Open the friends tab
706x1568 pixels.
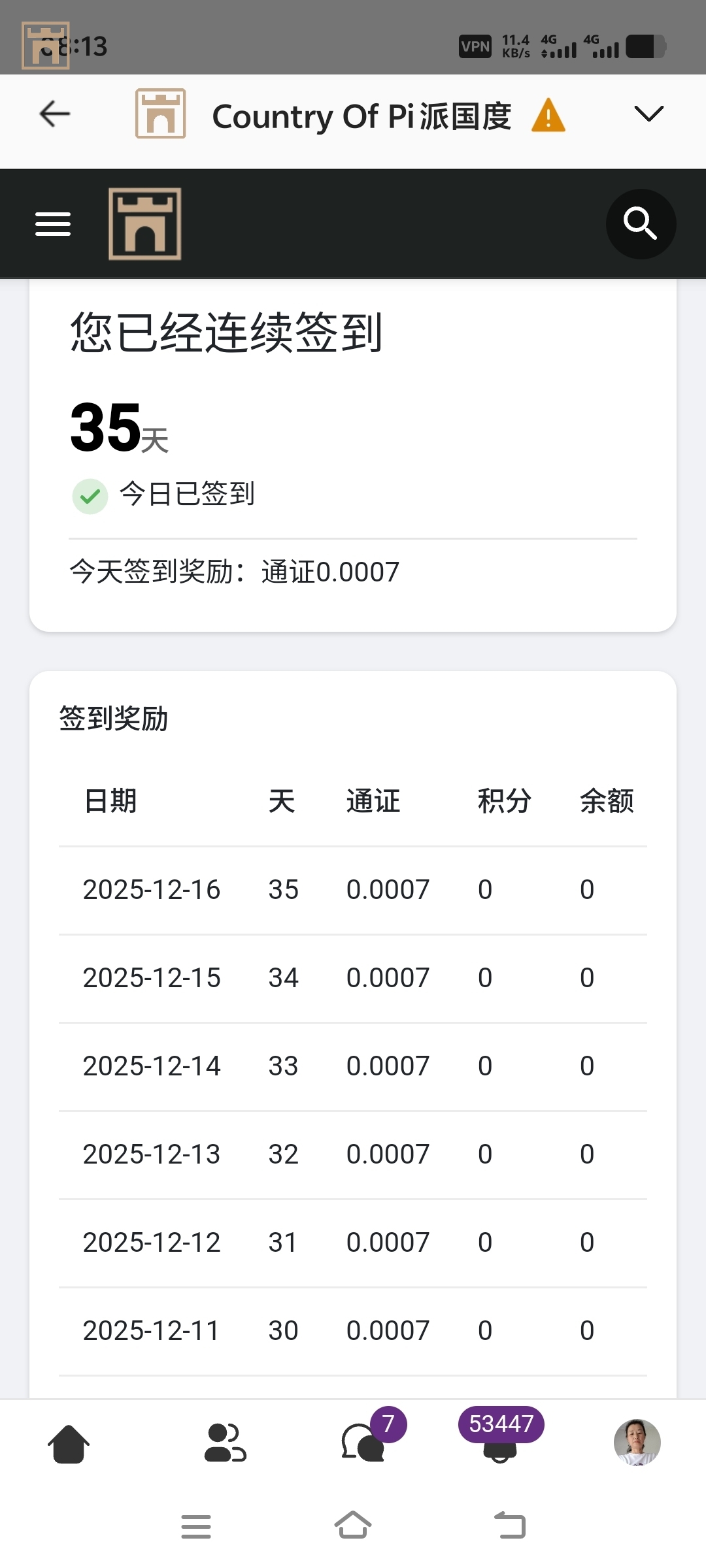point(225,1443)
